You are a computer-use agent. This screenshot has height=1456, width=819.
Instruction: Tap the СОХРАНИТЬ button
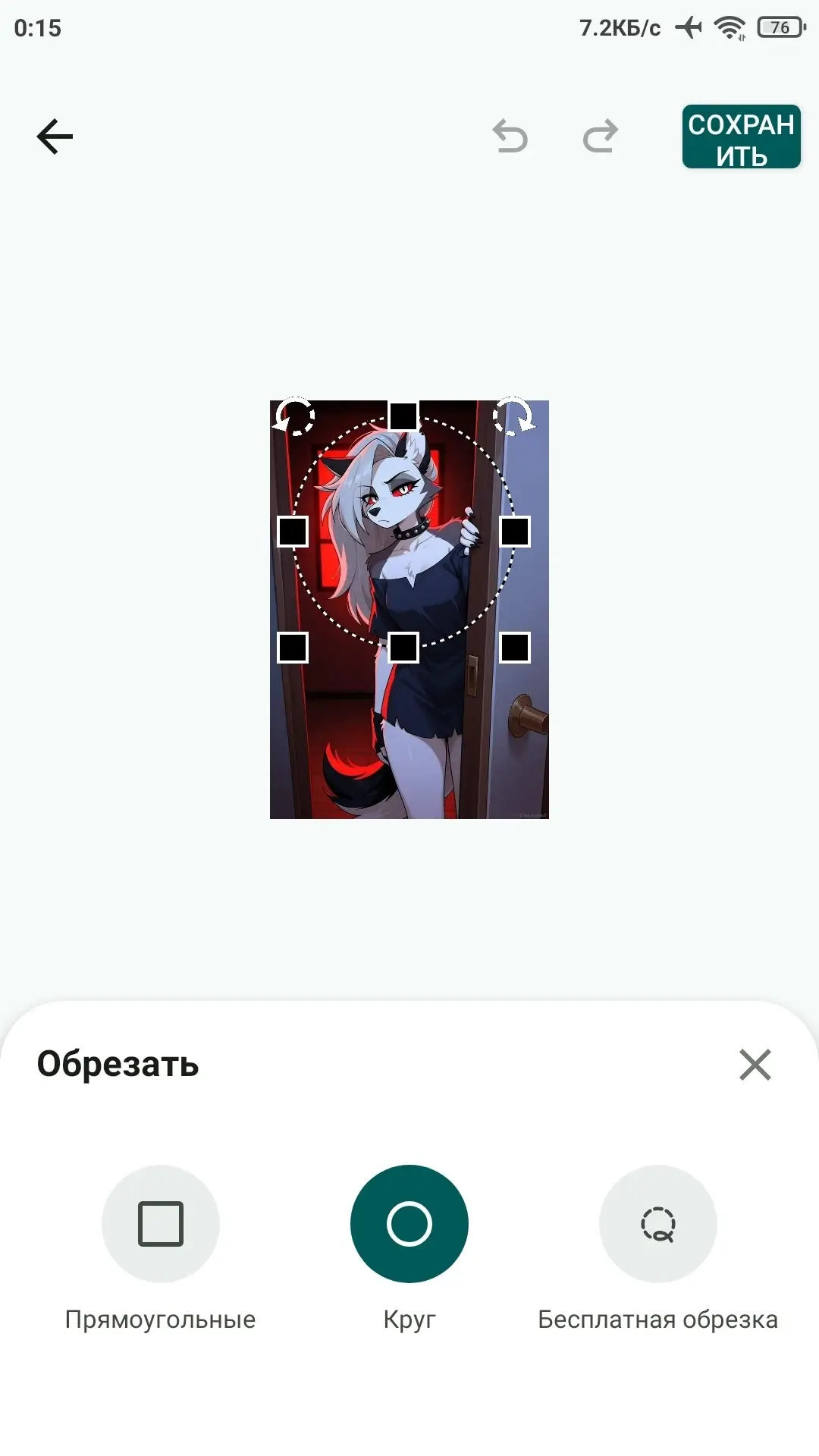742,137
